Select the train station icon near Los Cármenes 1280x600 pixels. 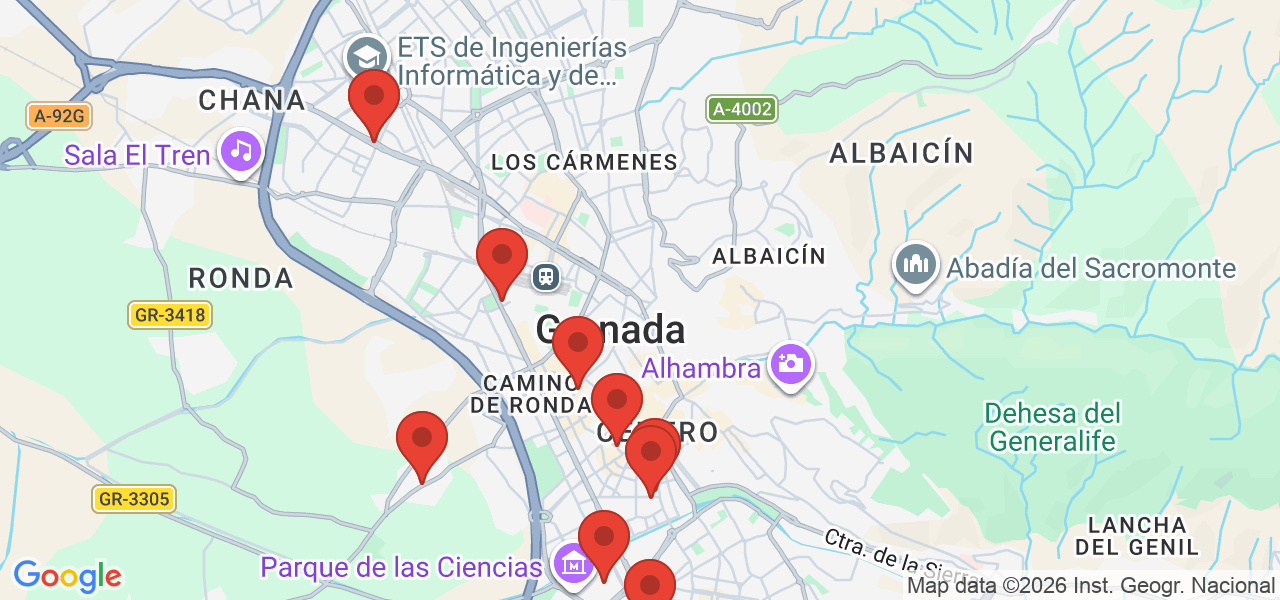tap(545, 276)
